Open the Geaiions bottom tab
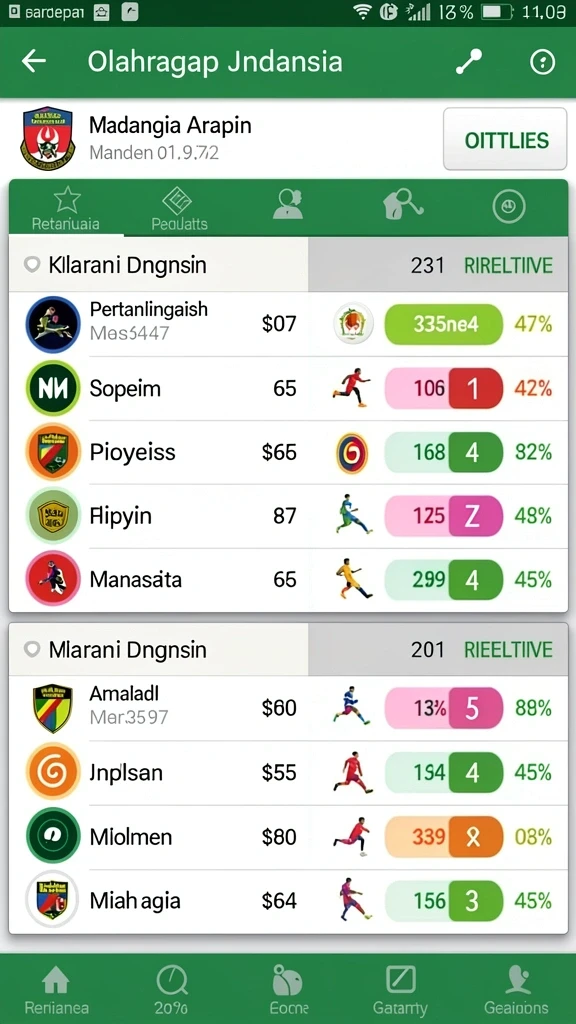The width and height of the screenshot is (576, 1024). (x=517, y=989)
